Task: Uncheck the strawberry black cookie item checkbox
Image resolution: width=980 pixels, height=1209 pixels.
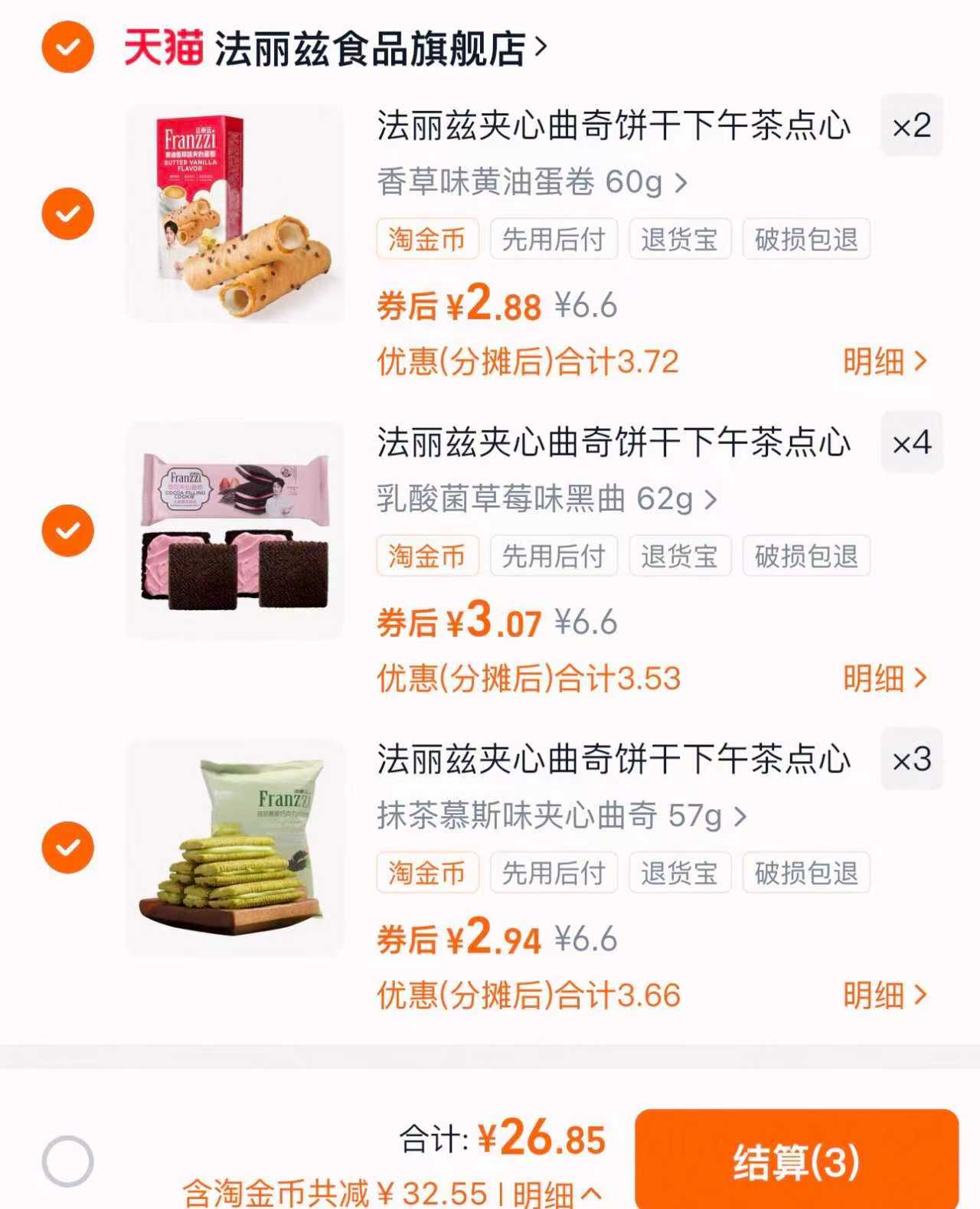Action: (x=67, y=529)
